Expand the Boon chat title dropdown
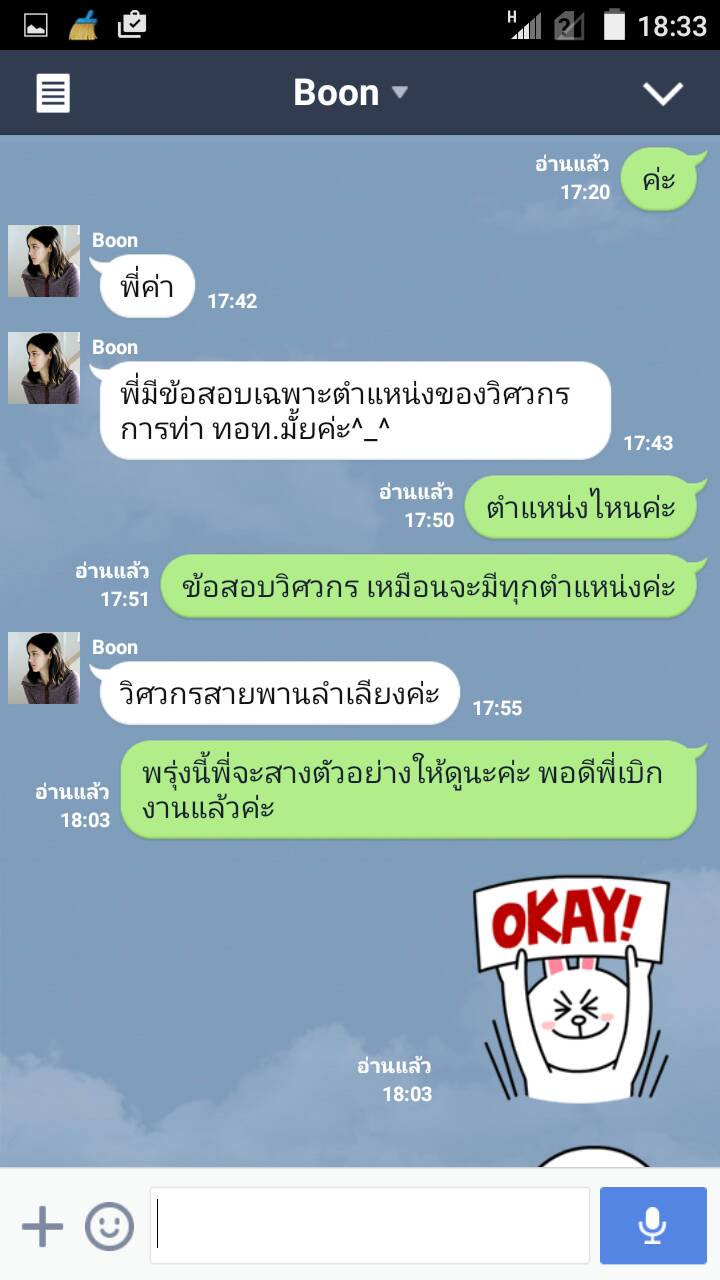This screenshot has width=720, height=1280. click(350, 93)
